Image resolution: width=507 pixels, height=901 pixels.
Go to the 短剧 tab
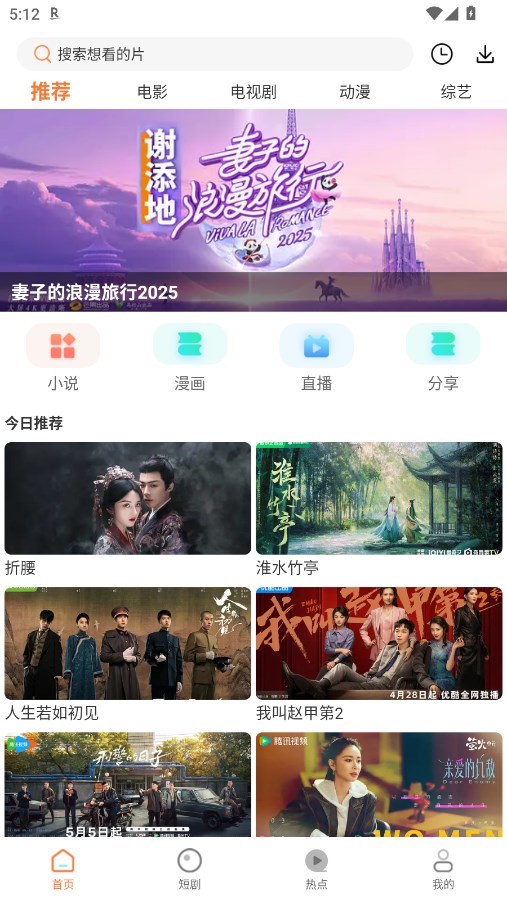pos(190,869)
